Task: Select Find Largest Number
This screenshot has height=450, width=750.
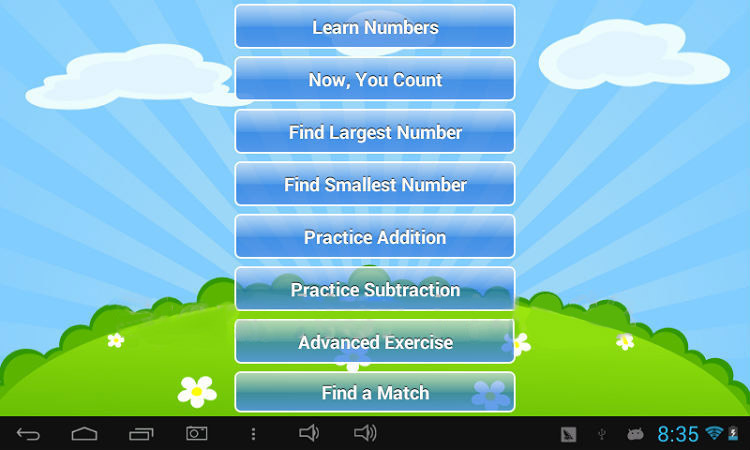Action: click(x=375, y=132)
